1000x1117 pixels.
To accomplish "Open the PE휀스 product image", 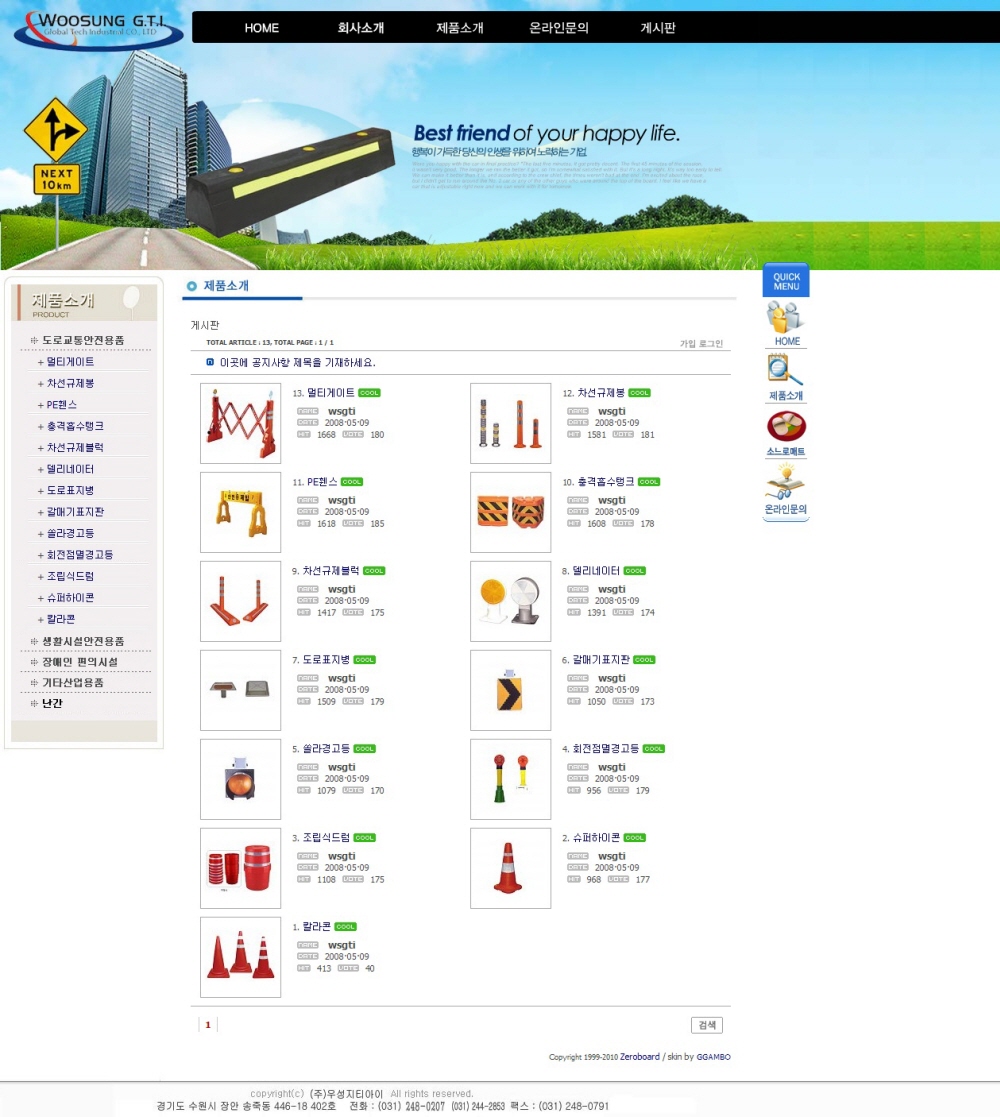I will (240, 512).
